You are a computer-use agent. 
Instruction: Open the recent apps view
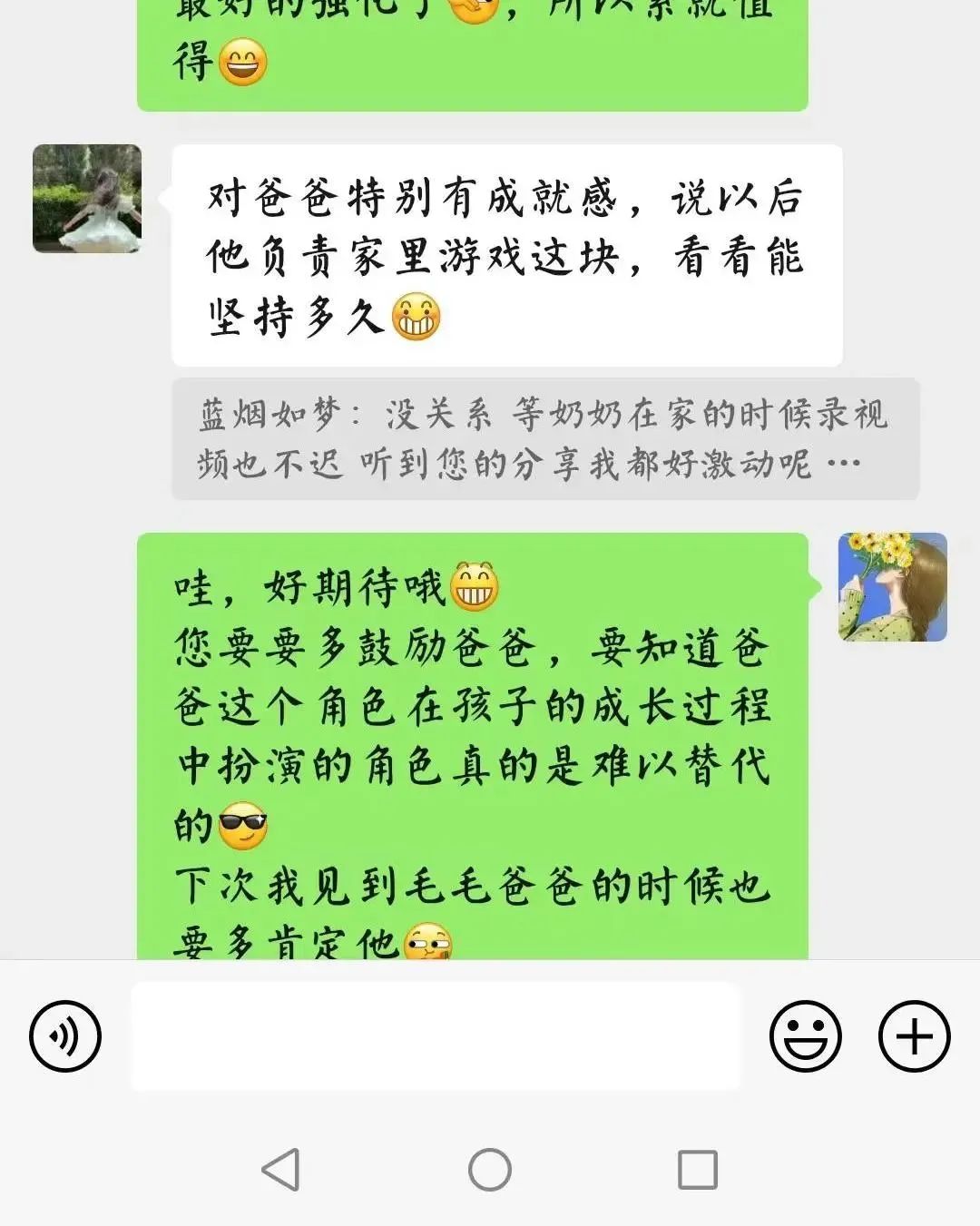pyautogui.click(x=698, y=1170)
